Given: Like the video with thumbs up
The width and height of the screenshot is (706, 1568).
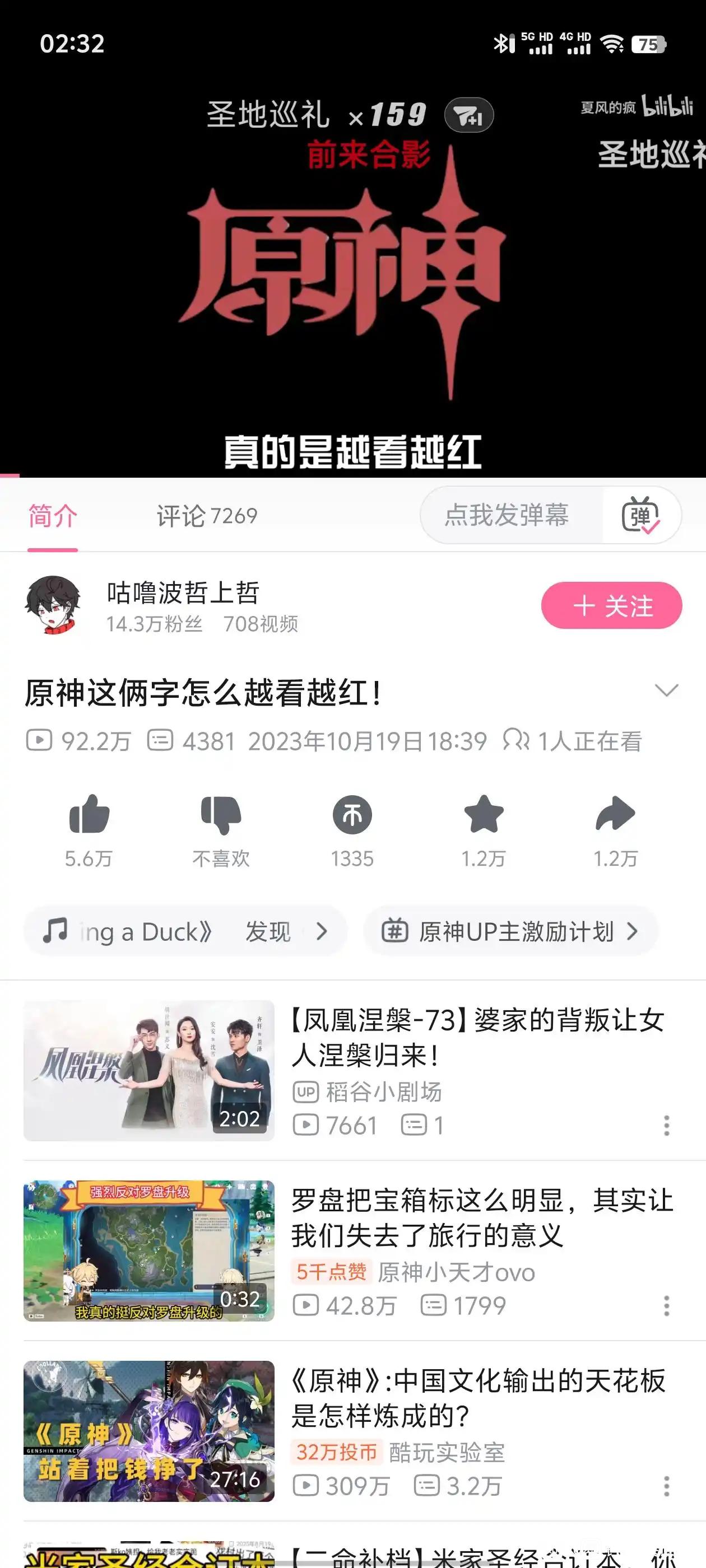Looking at the screenshot, I should [89, 815].
